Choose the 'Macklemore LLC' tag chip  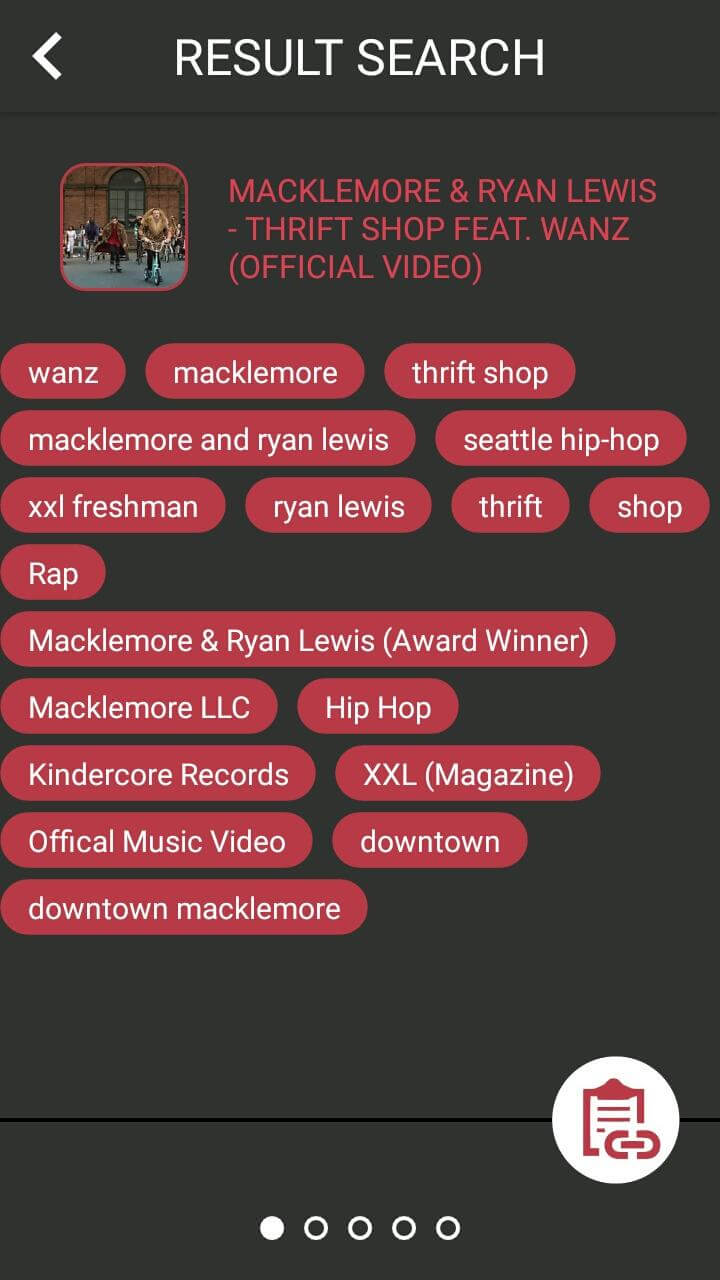pos(139,708)
